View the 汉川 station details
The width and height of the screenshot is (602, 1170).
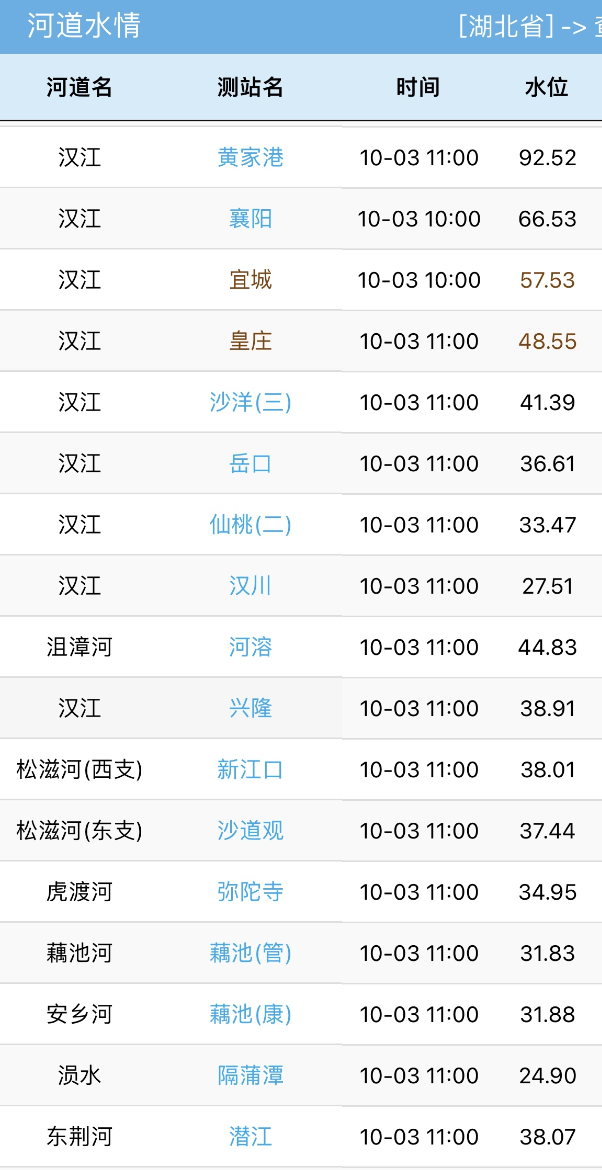pyautogui.click(x=250, y=586)
